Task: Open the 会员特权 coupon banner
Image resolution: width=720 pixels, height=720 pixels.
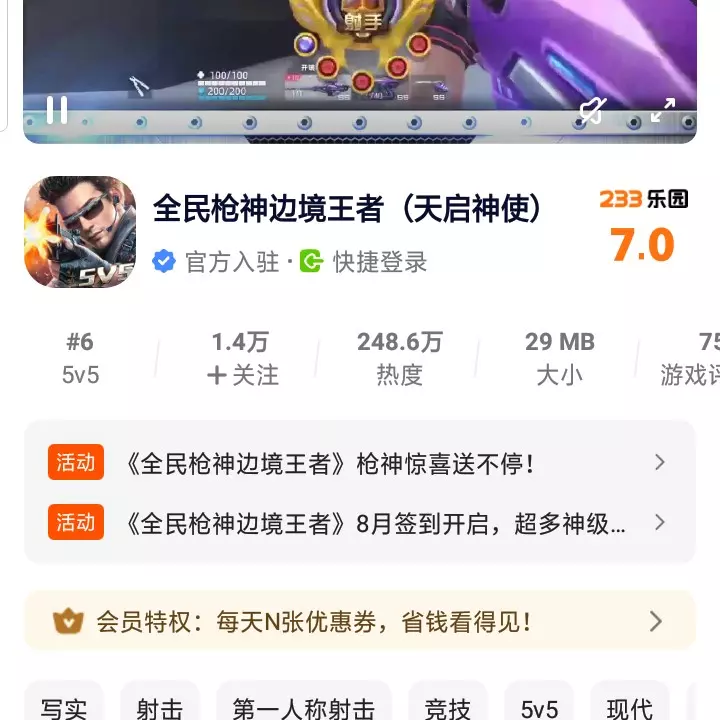Action: coord(359,621)
